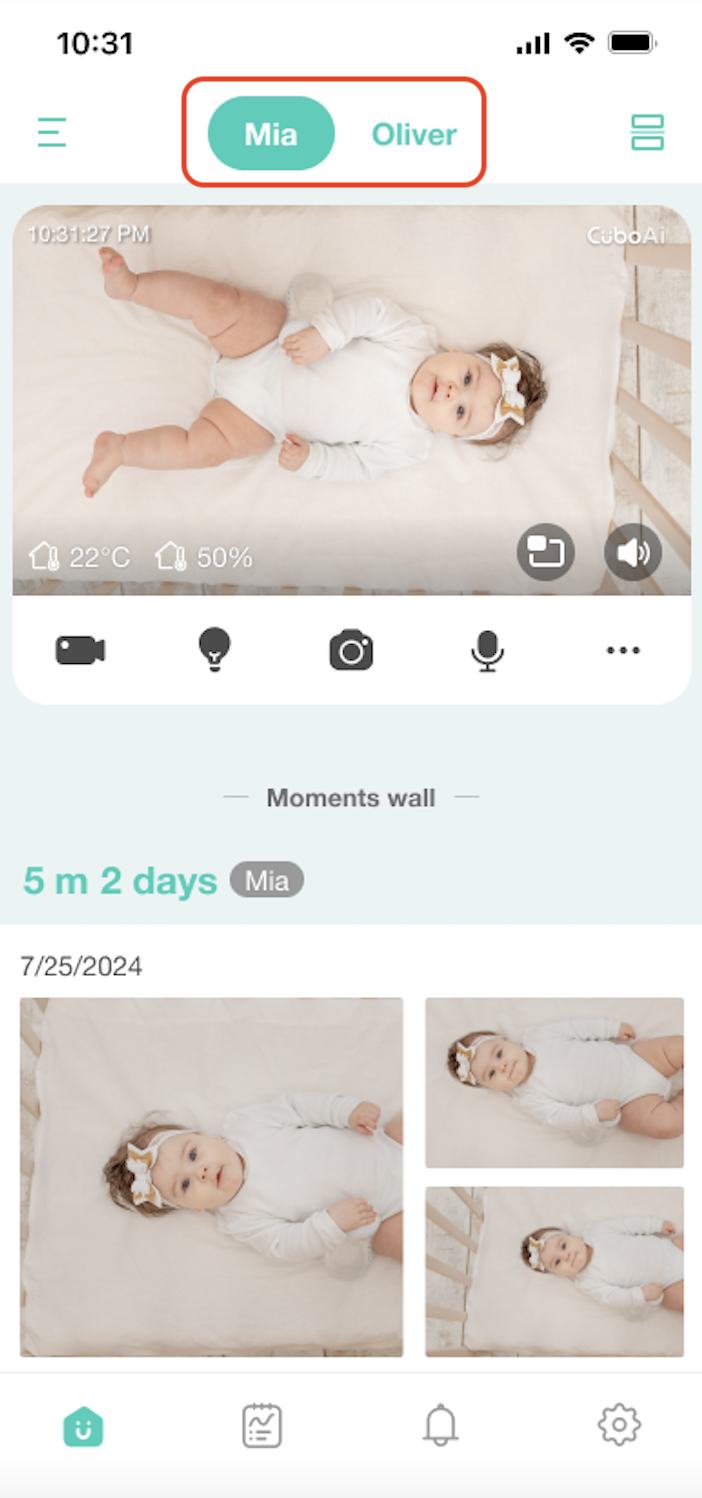Go to the home tab
The image size is (702, 1498).
pos(83,1426)
